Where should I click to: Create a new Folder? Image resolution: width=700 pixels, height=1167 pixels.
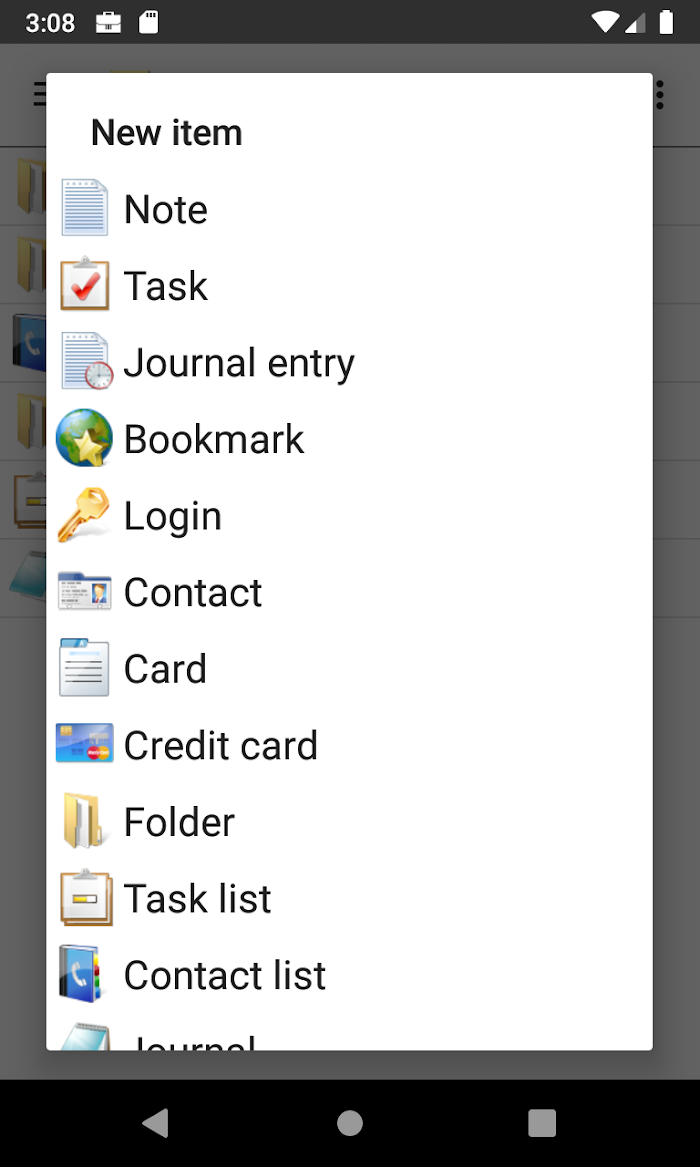349,822
